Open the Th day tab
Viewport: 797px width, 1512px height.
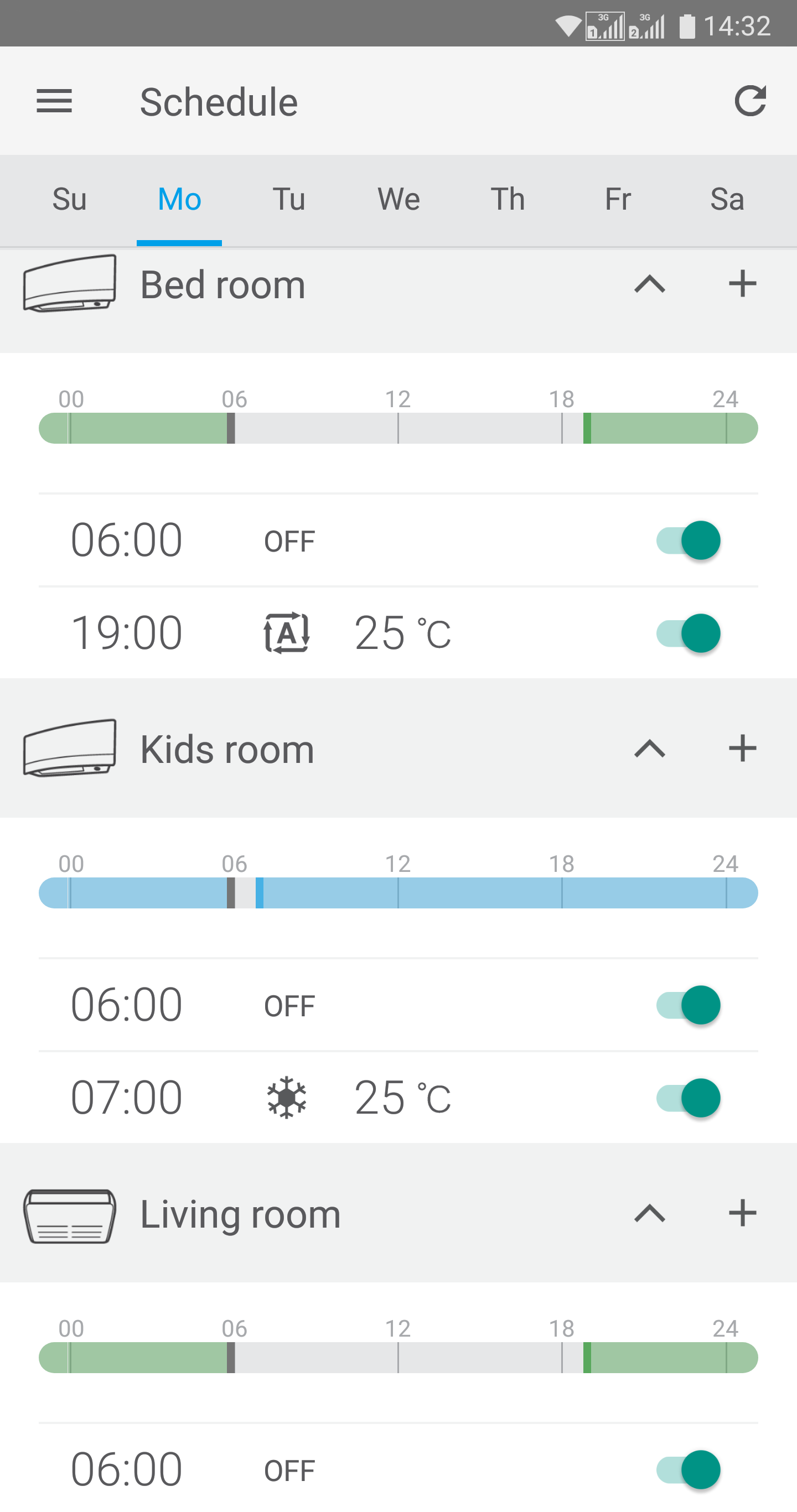(508, 199)
